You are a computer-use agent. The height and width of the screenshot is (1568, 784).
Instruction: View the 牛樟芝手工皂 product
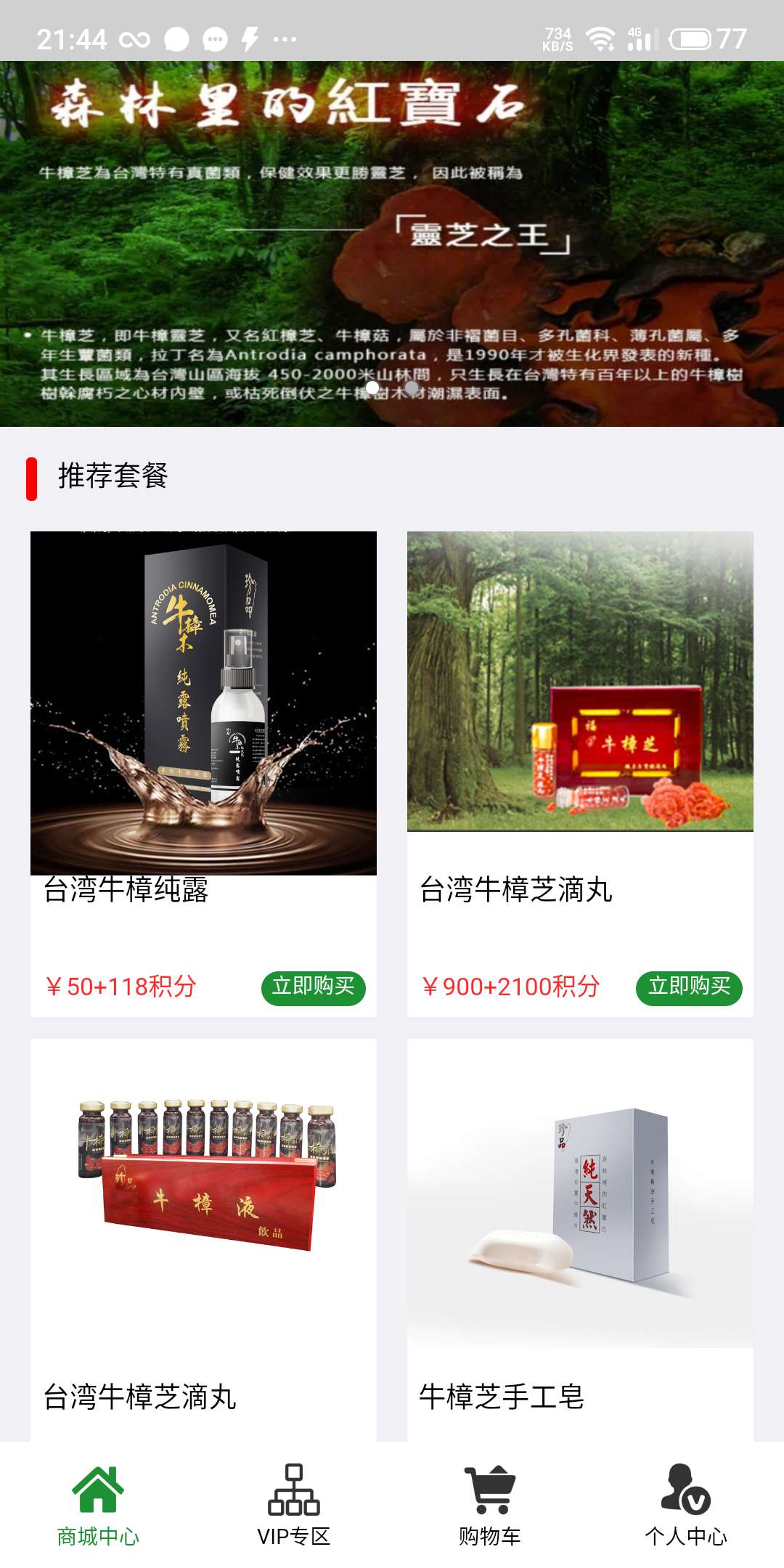point(580,1198)
